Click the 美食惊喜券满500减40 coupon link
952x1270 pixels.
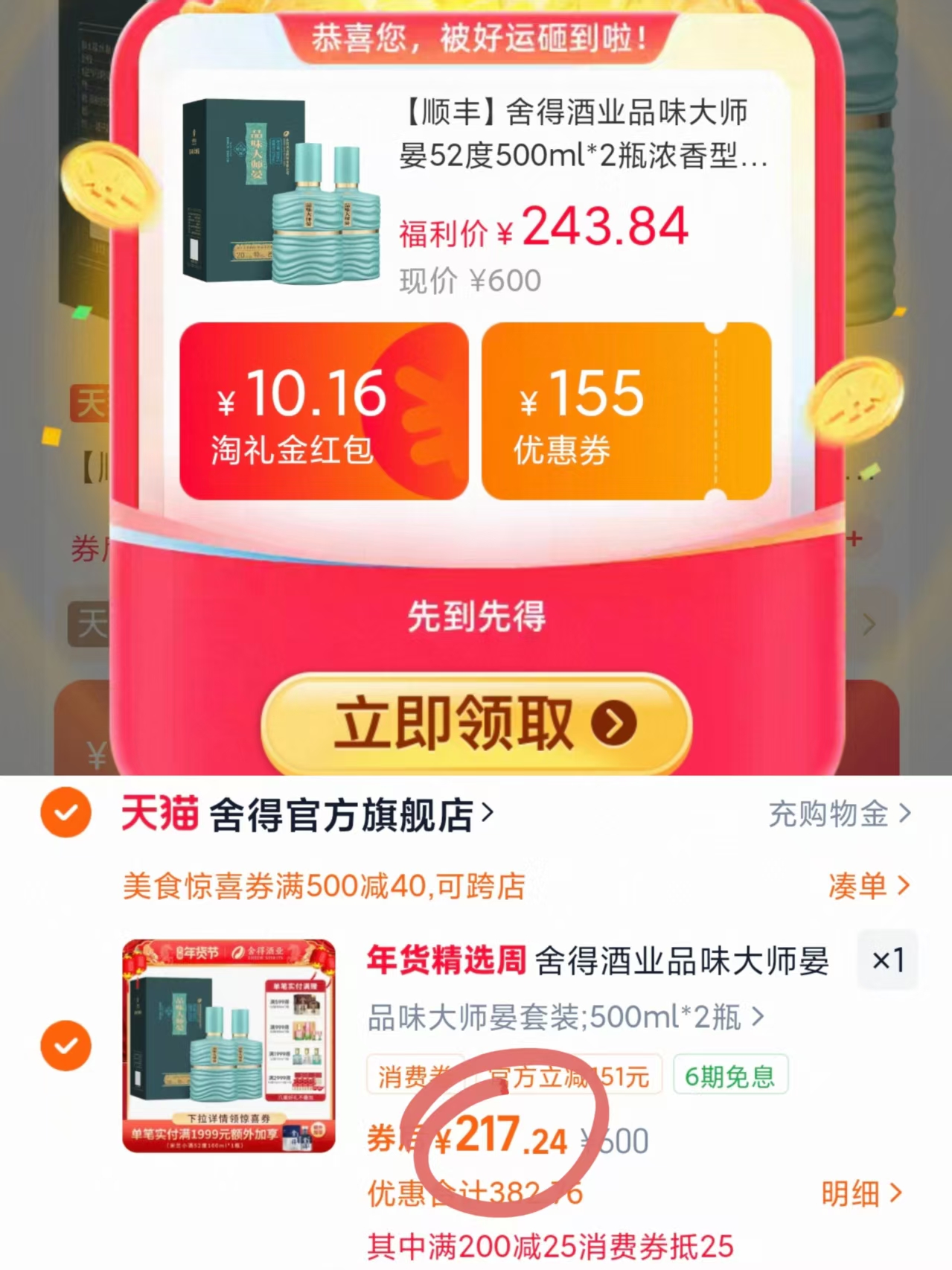[322, 886]
